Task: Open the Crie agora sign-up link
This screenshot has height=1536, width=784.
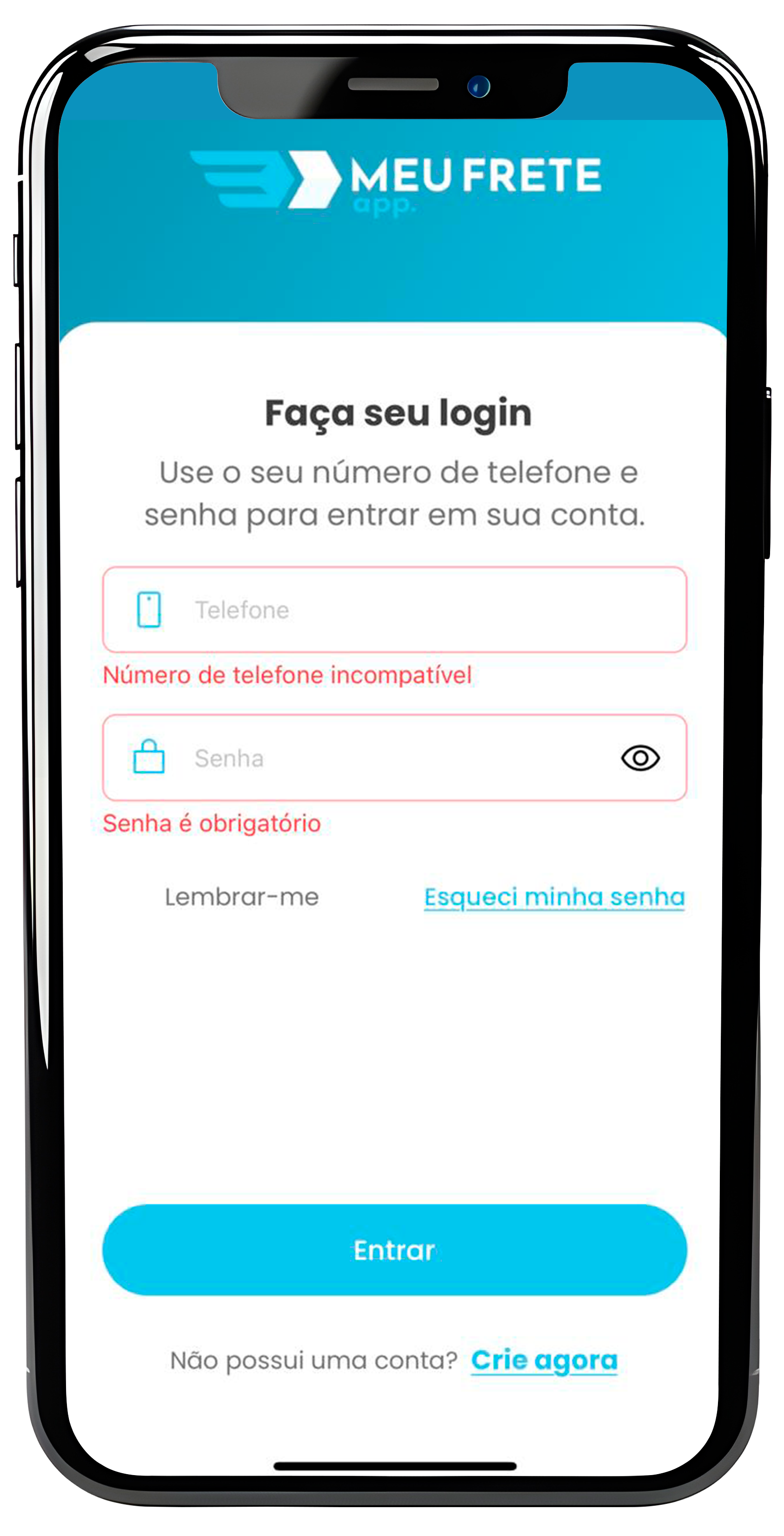Action: pos(544,1360)
